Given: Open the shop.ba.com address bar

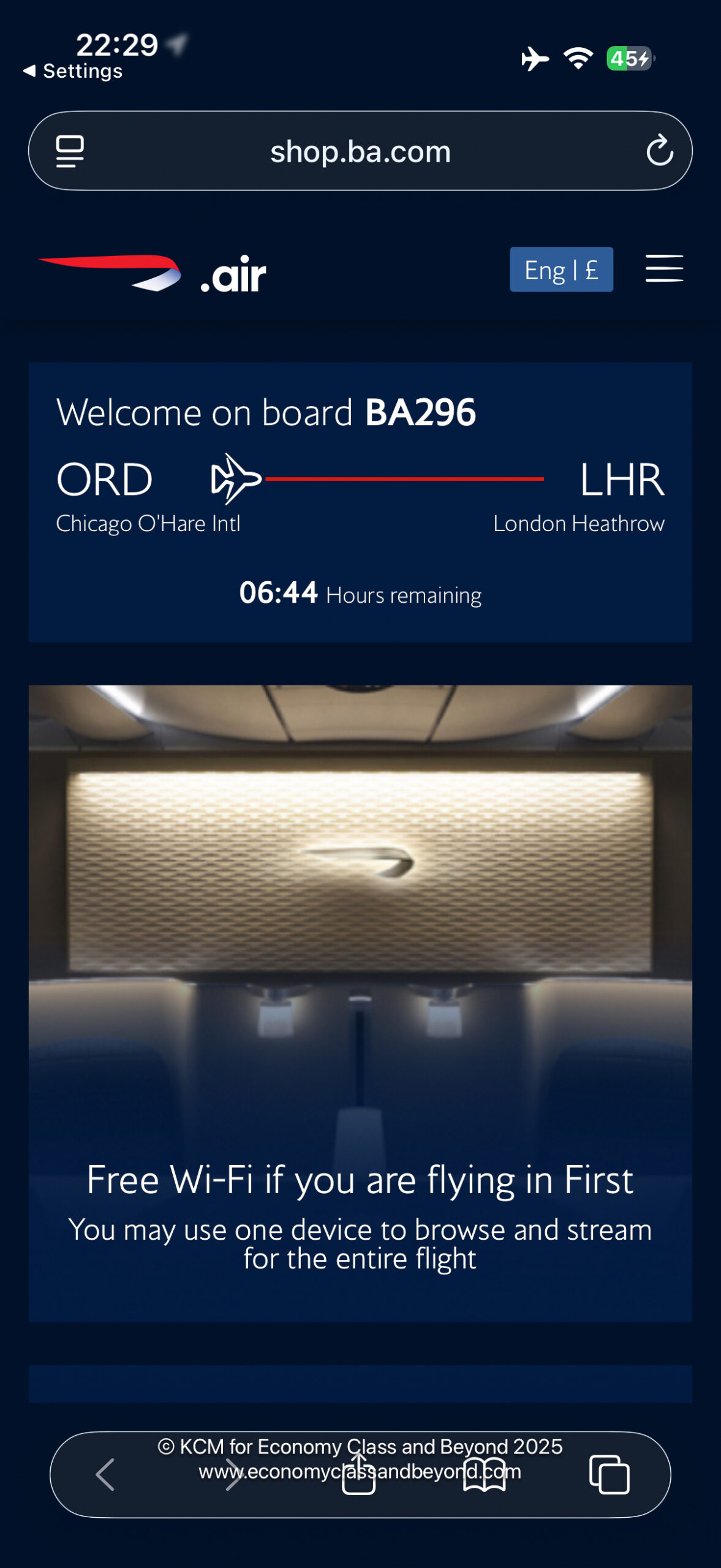Looking at the screenshot, I should point(360,151).
